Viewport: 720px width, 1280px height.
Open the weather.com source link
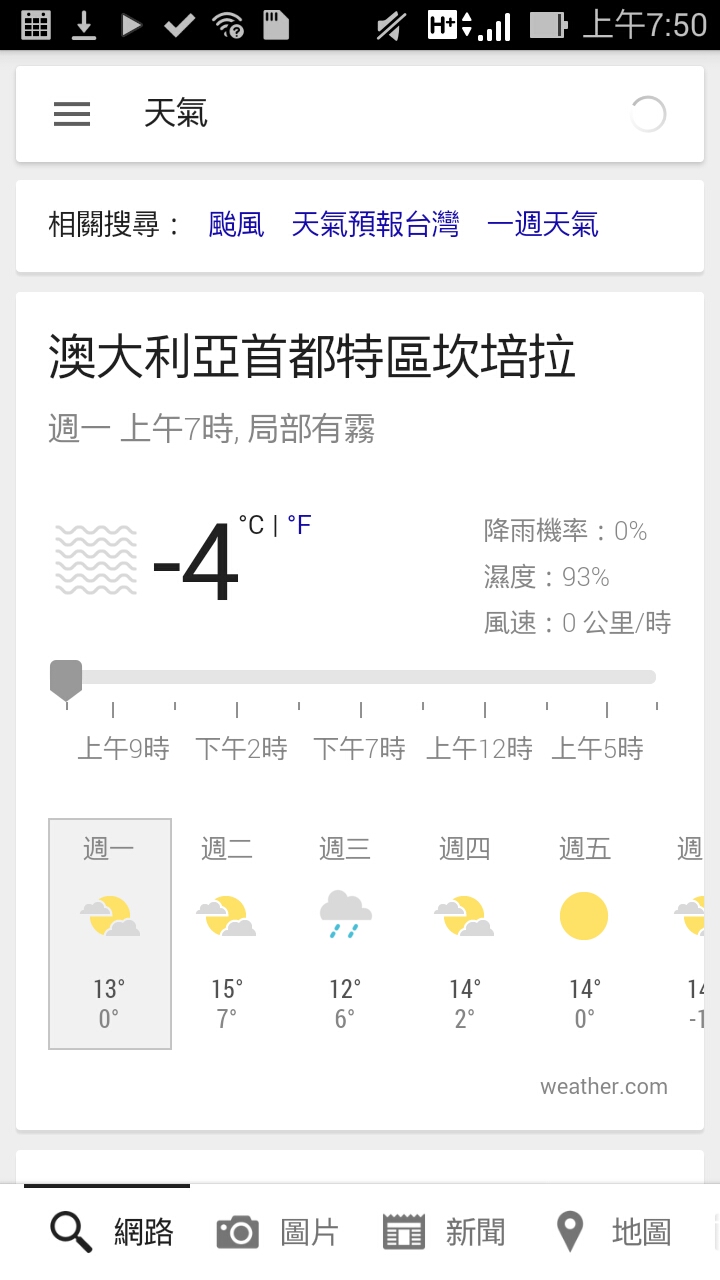(603, 1087)
